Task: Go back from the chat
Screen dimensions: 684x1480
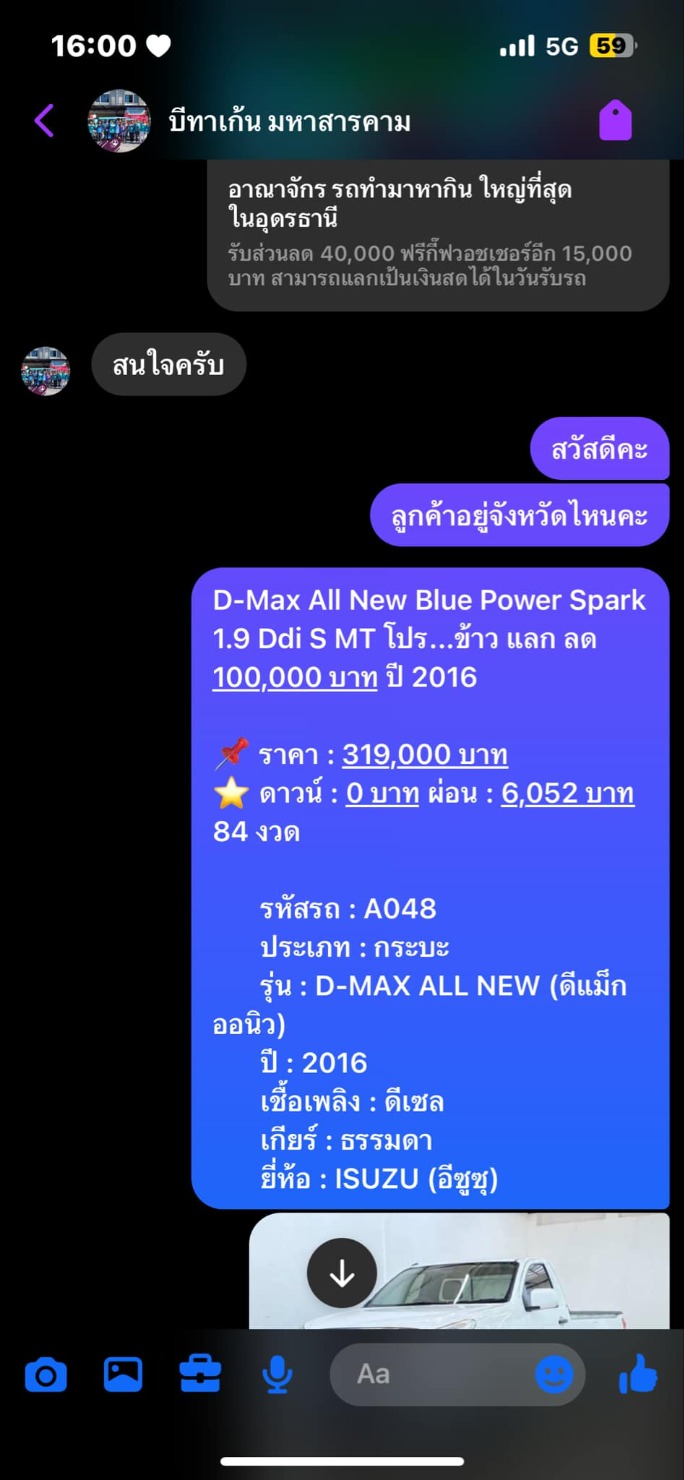Action: coord(44,121)
